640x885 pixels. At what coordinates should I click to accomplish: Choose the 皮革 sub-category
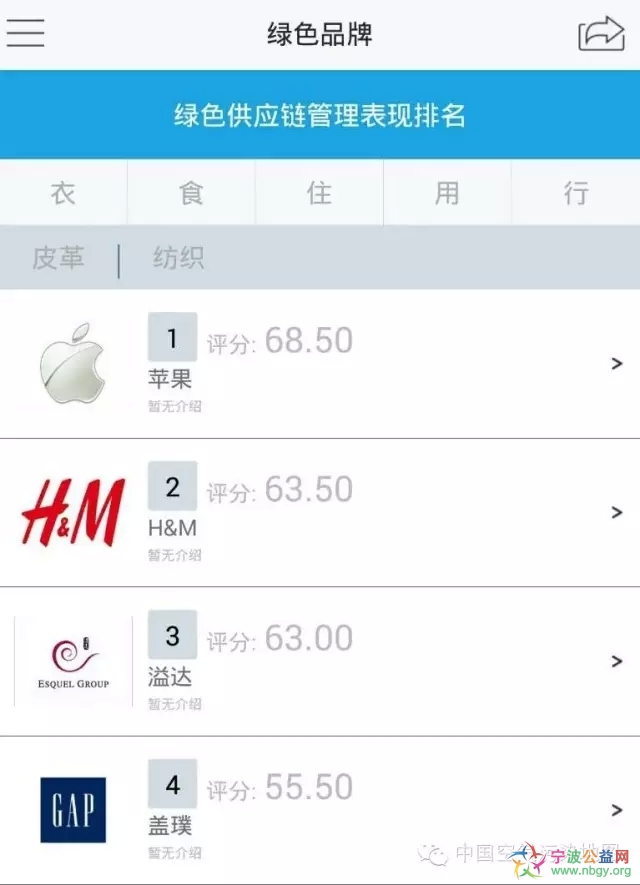coord(58,259)
